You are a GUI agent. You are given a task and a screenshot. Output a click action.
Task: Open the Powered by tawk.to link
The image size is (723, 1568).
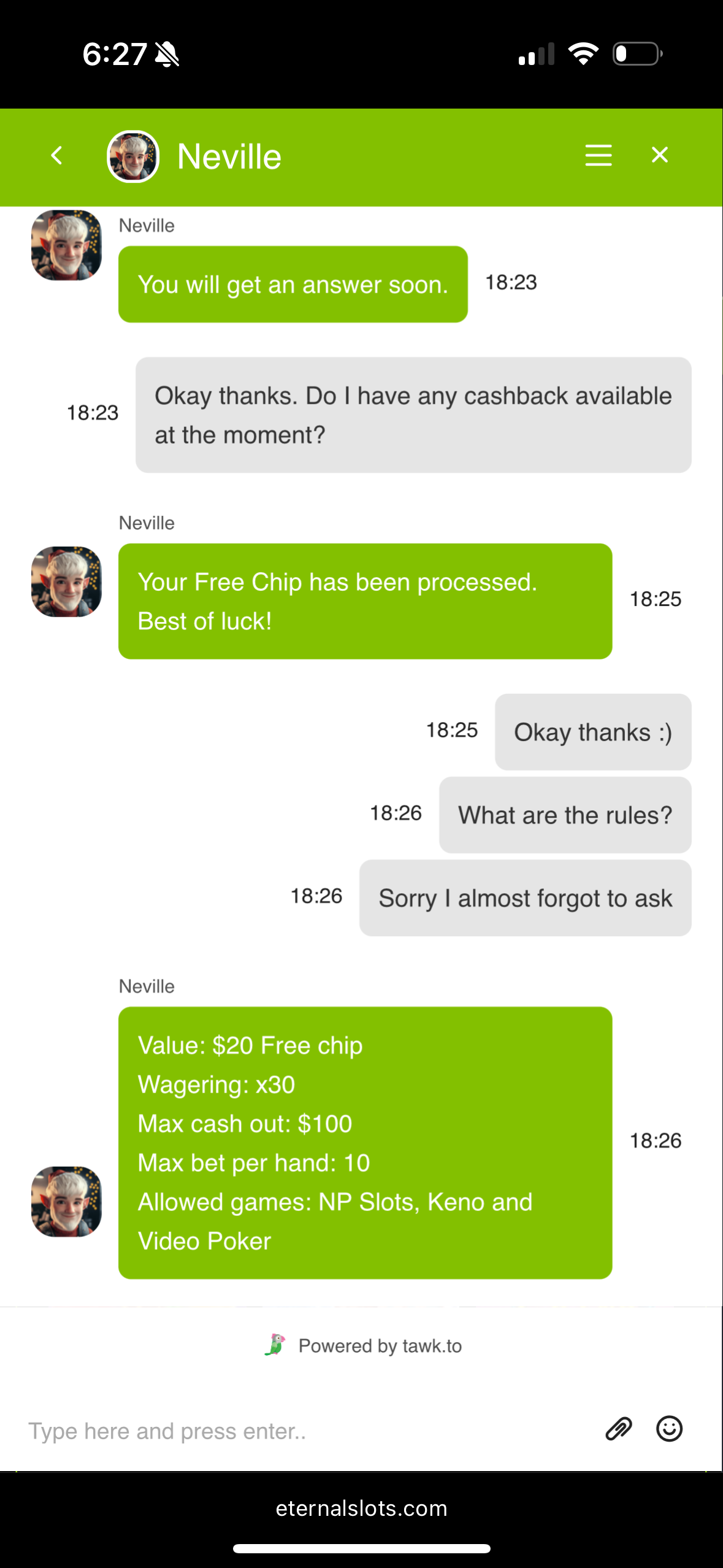click(364, 1346)
